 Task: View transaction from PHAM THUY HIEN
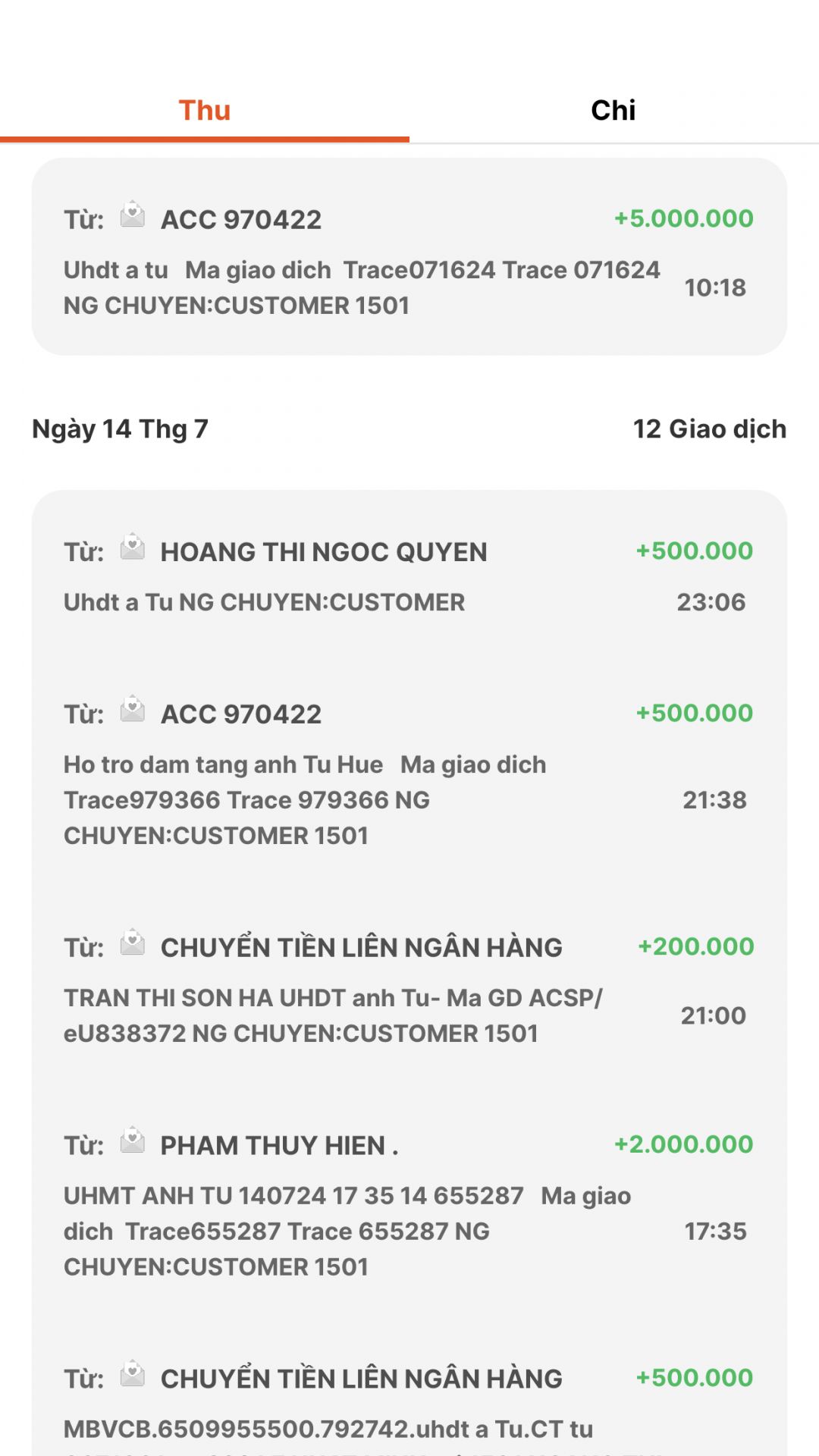(408, 1206)
